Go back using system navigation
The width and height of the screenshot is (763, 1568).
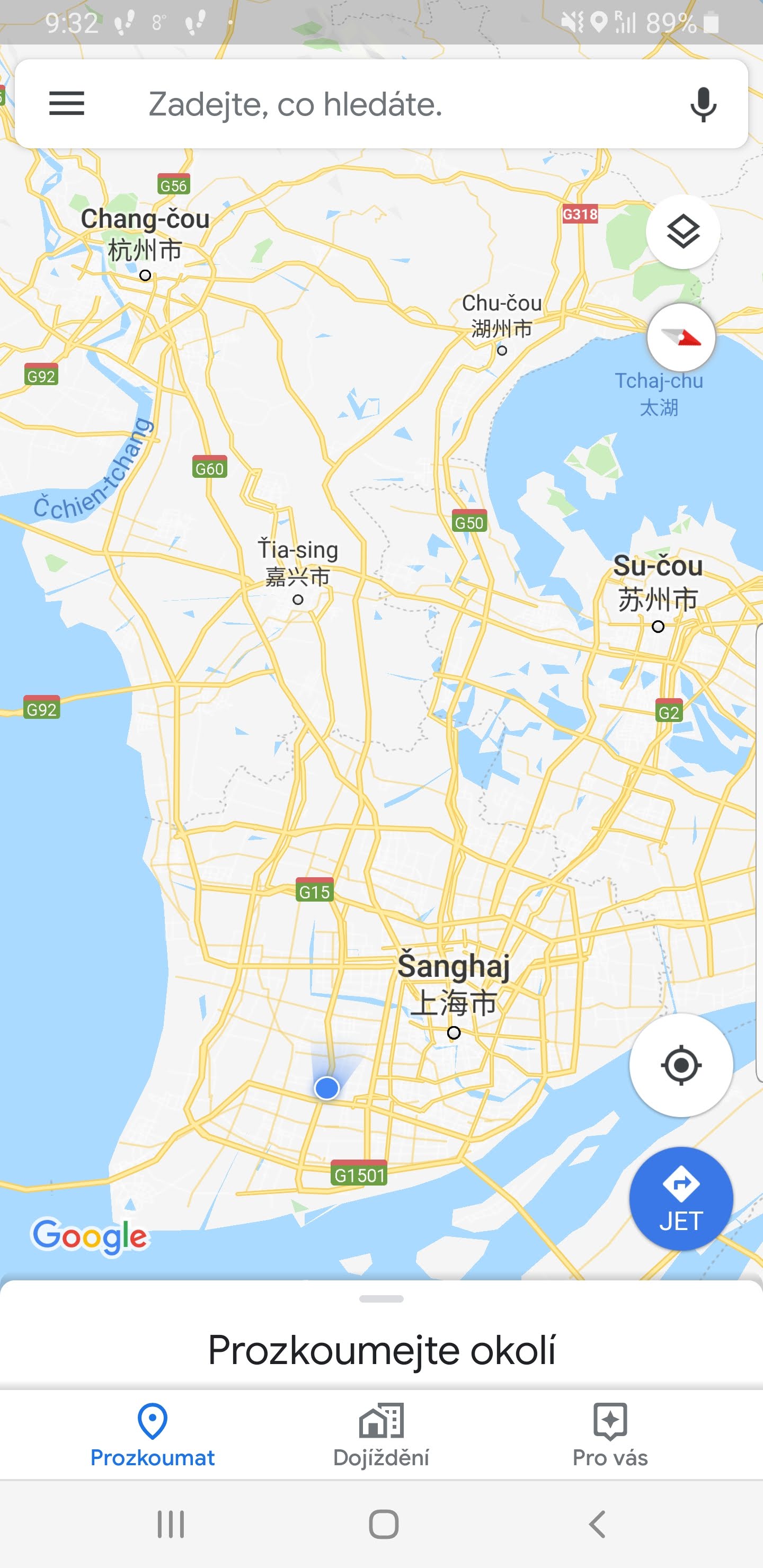pos(597,1524)
